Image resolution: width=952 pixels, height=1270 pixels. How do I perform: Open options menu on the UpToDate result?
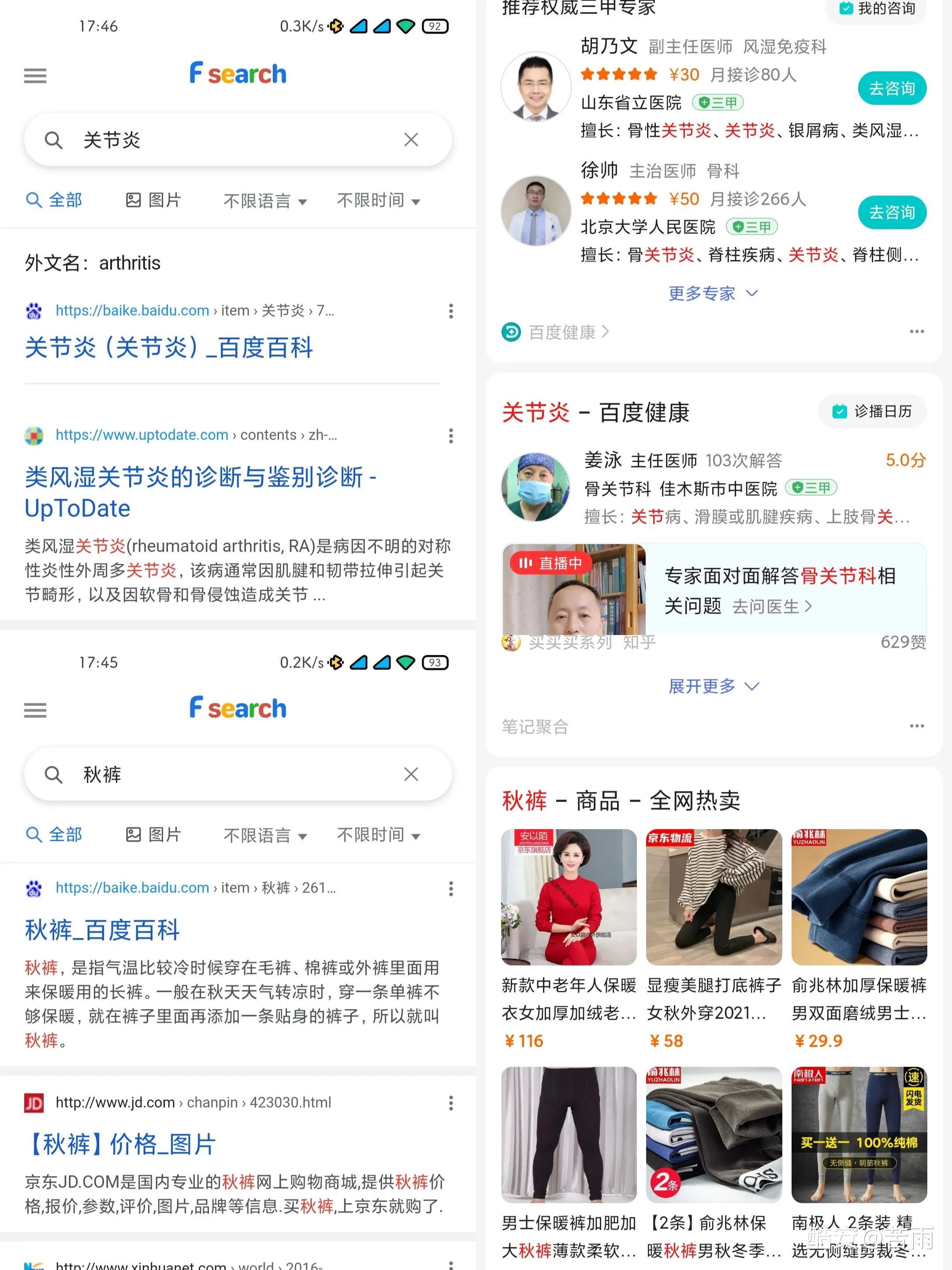(451, 437)
